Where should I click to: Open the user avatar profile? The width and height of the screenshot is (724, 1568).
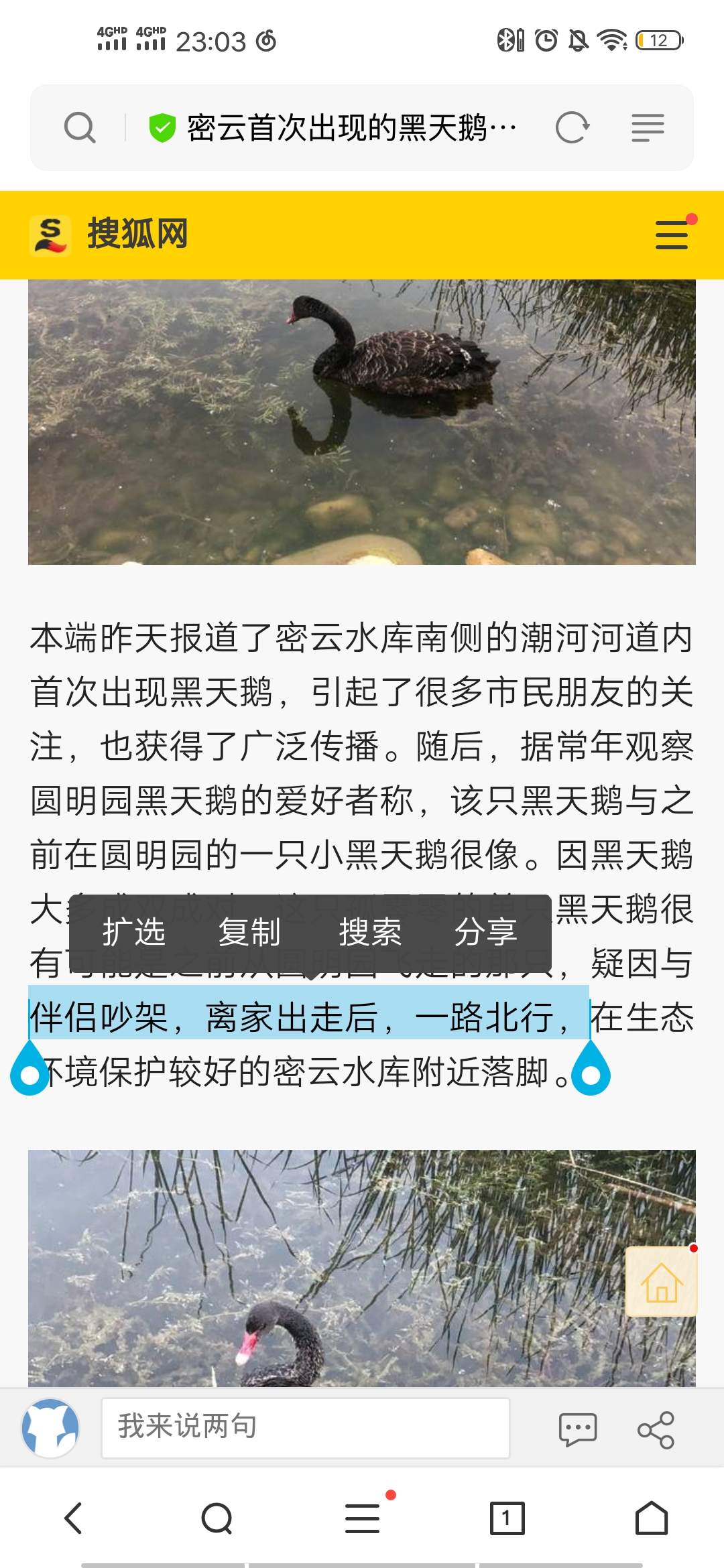[50, 1427]
